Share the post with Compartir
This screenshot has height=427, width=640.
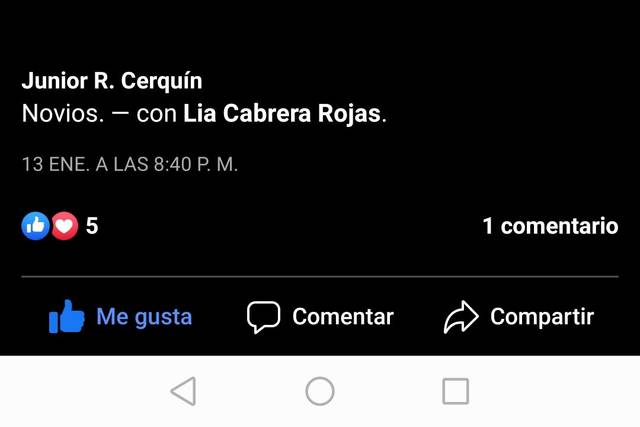(519, 317)
